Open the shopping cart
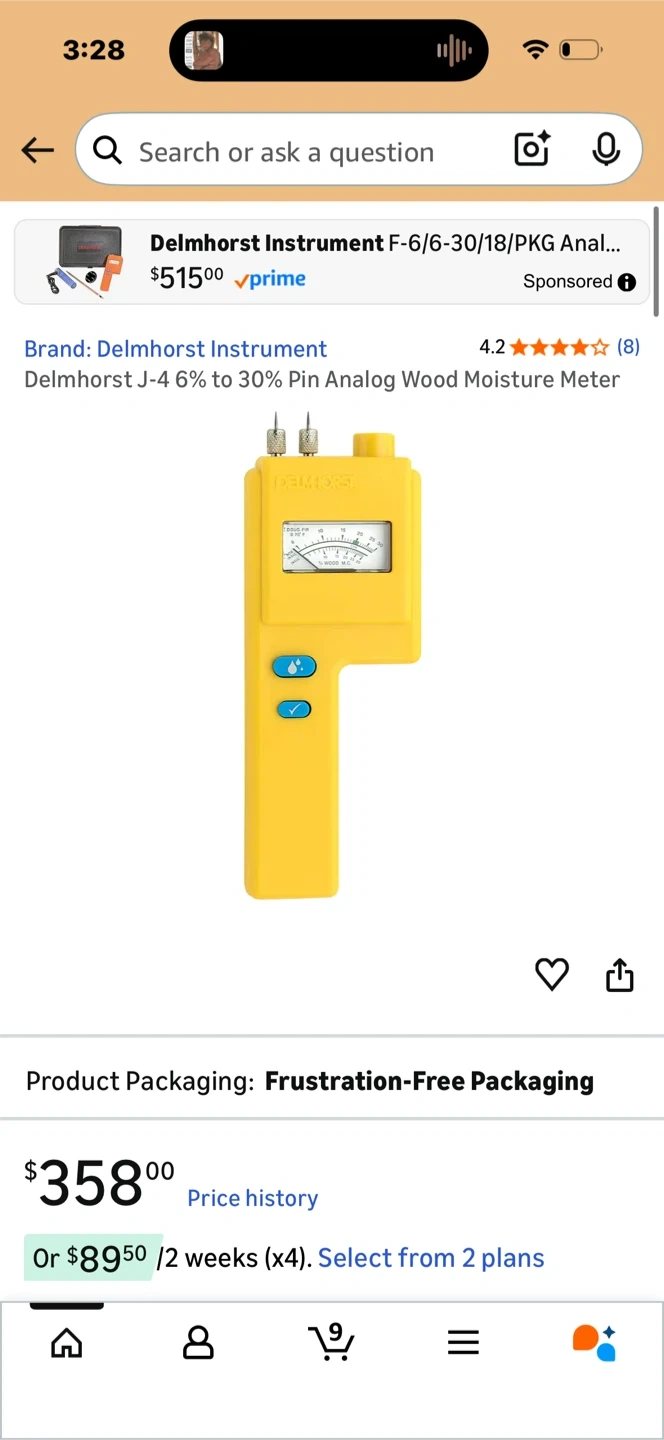The width and height of the screenshot is (664, 1440). (x=331, y=1342)
